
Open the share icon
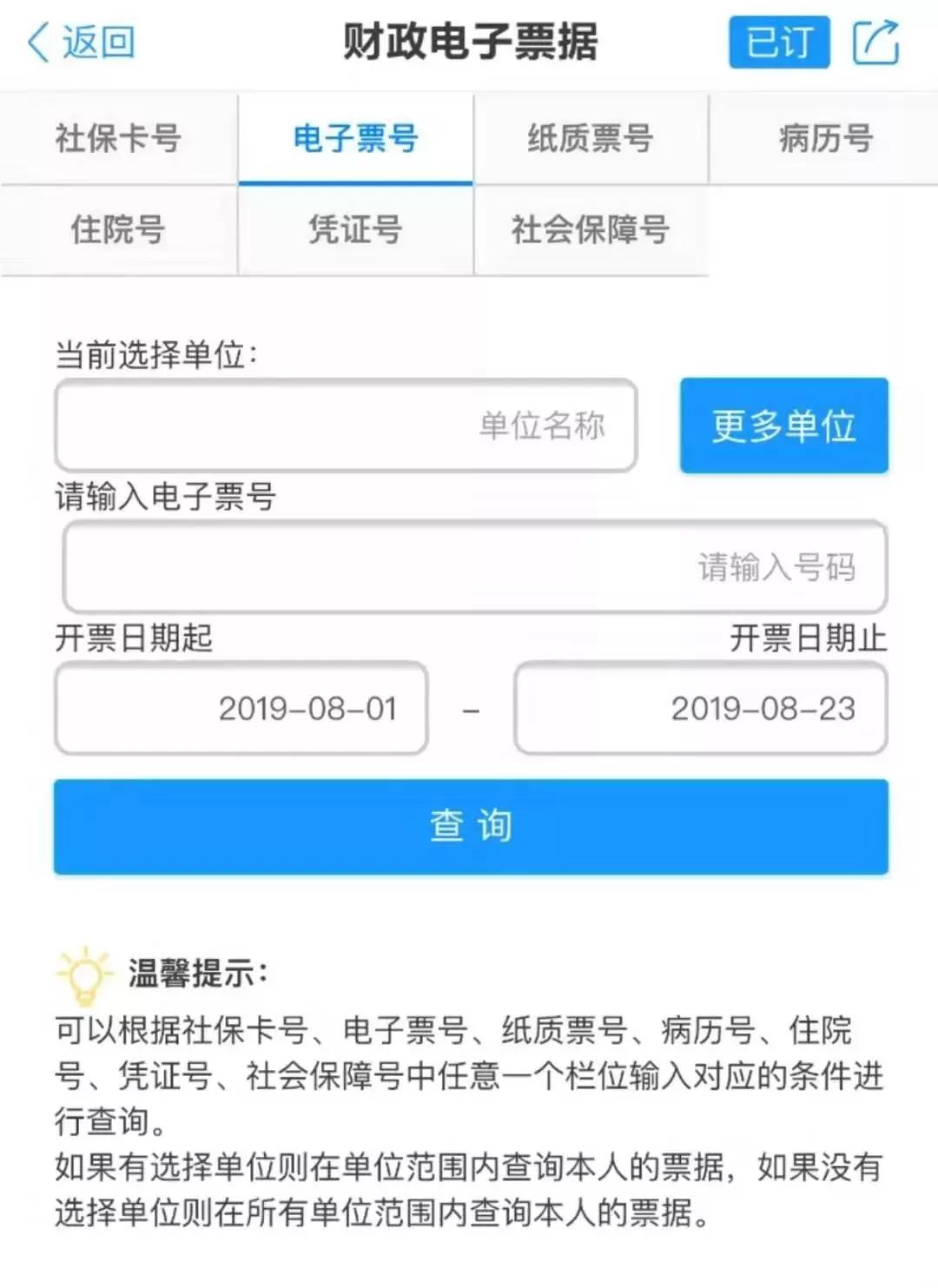tap(875, 42)
